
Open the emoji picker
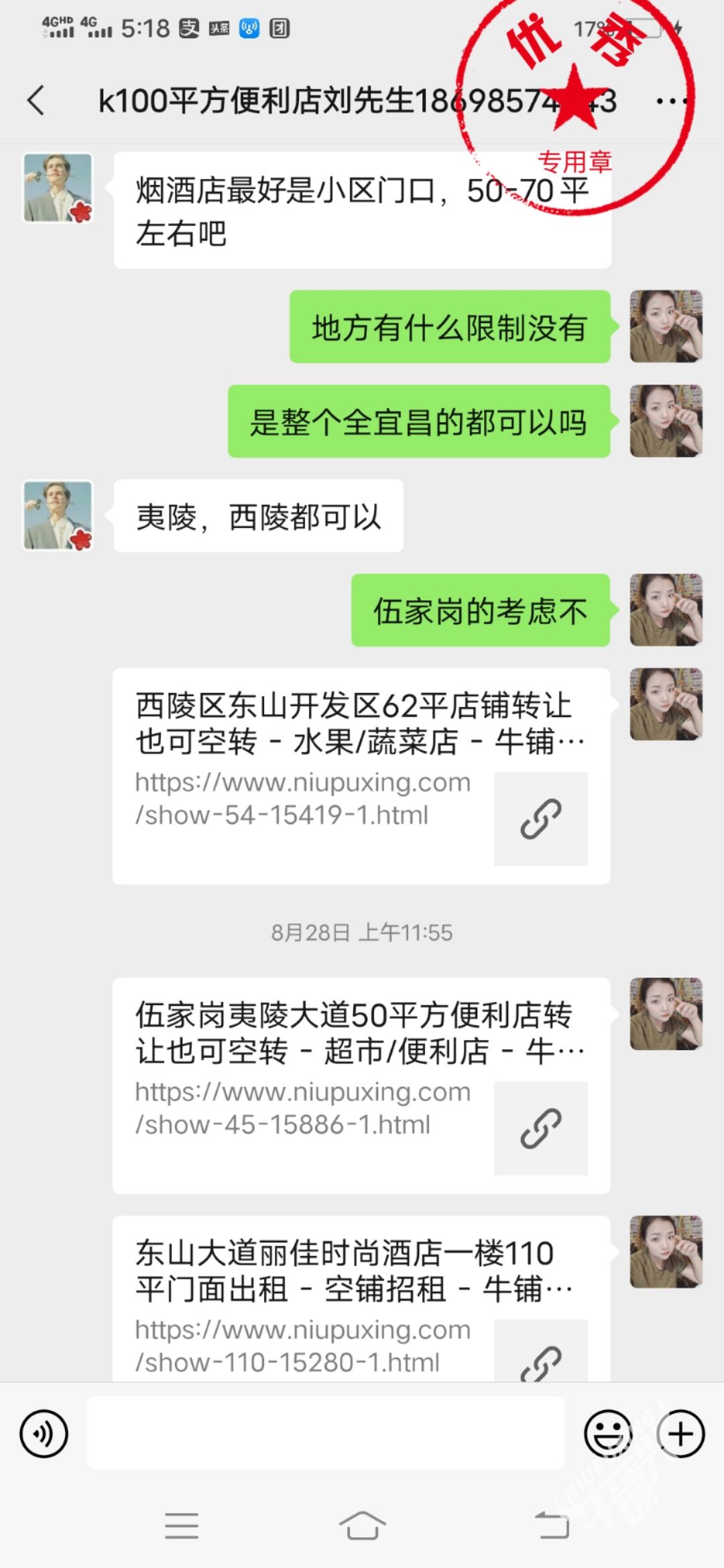[x=608, y=1433]
